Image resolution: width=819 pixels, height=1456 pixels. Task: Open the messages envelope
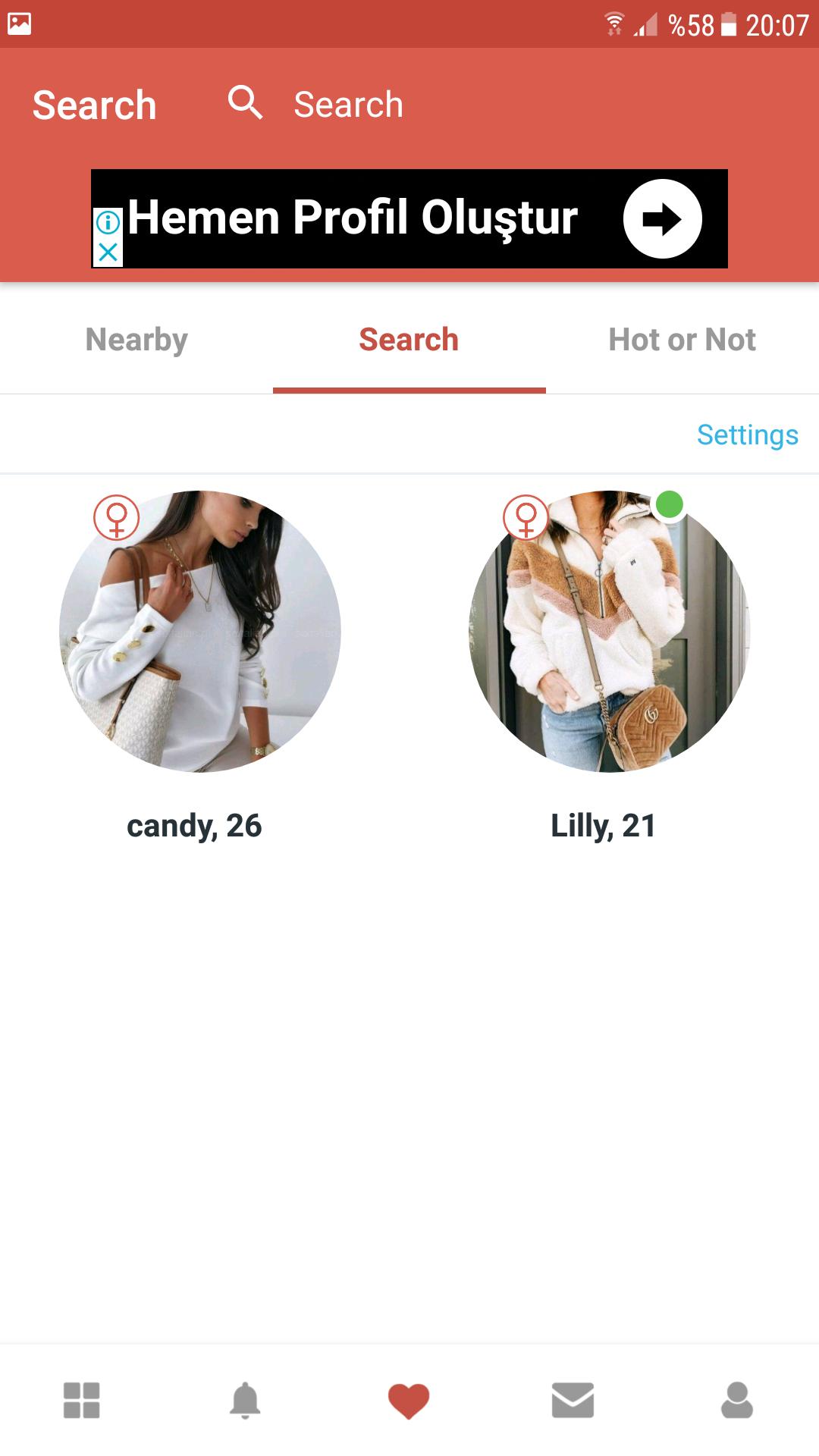tap(573, 1400)
